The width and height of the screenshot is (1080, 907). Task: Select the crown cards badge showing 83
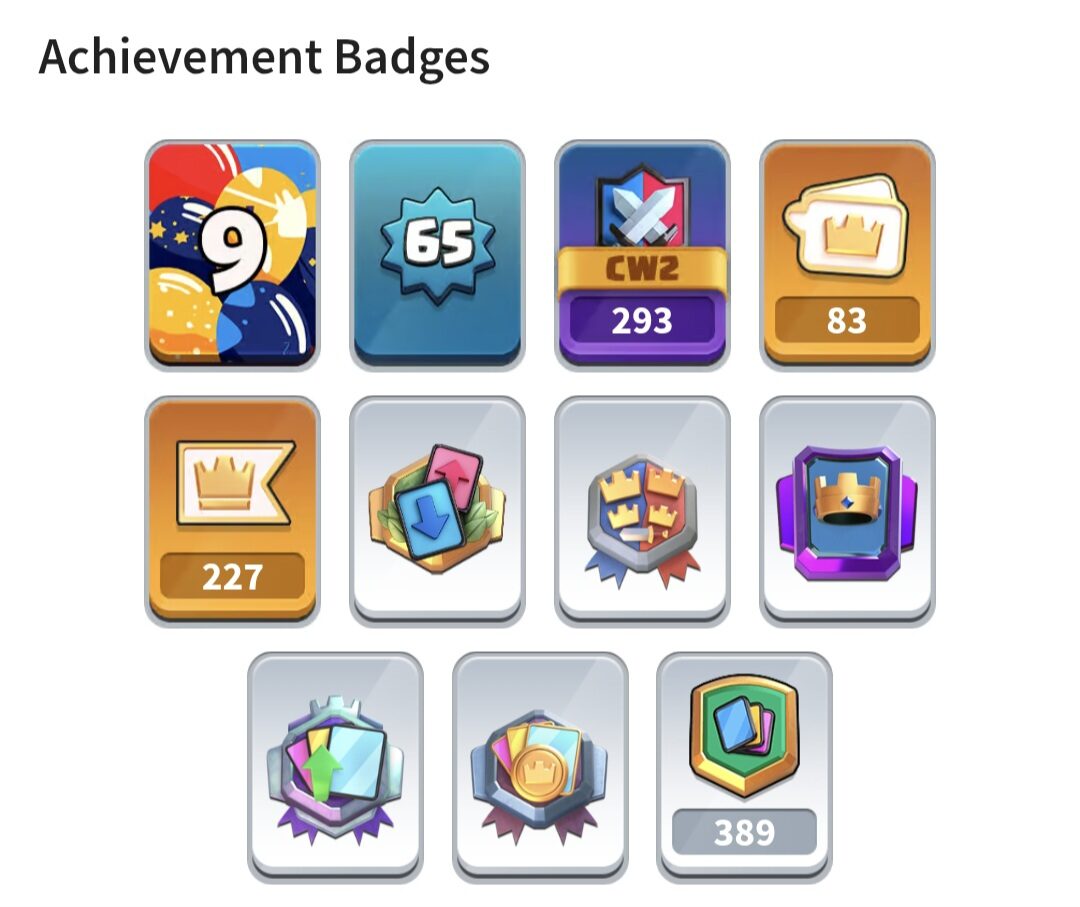point(847,255)
